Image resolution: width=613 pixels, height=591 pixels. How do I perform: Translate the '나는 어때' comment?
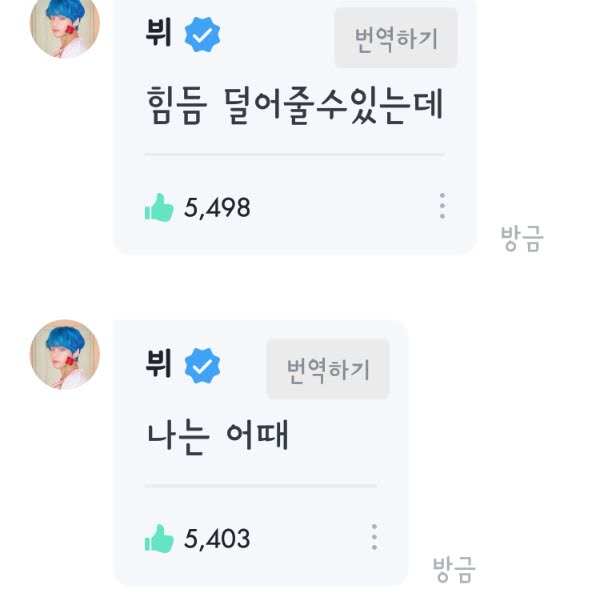tap(328, 369)
